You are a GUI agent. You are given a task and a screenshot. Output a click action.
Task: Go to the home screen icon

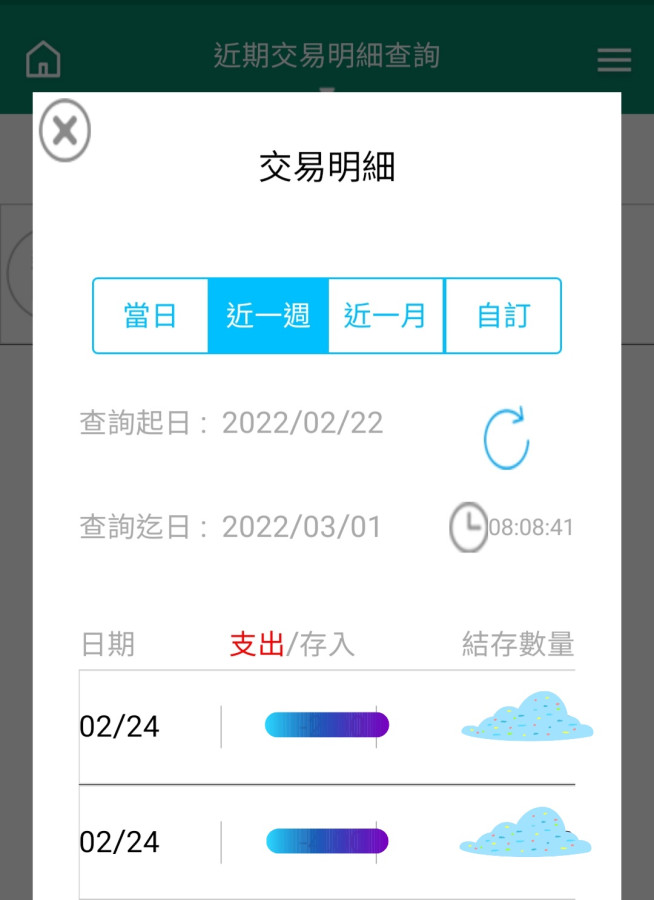pyautogui.click(x=43, y=59)
